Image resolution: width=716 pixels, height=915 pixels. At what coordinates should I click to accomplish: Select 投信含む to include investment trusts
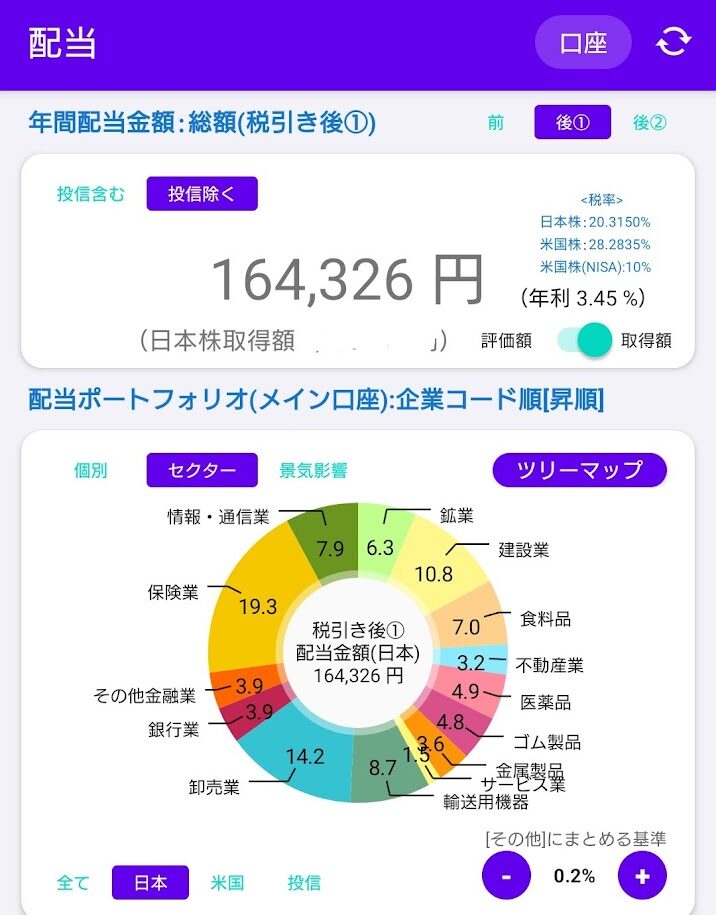[91, 194]
